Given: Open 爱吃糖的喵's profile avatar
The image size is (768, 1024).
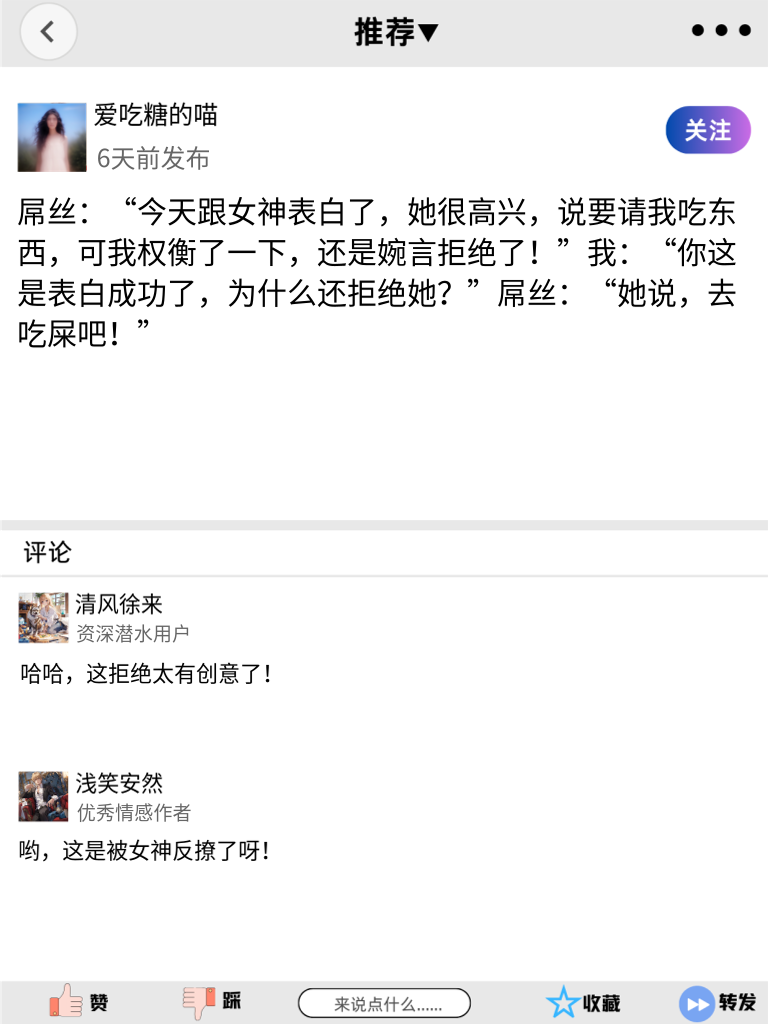Looking at the screenshot, I should tap(50, 136).
